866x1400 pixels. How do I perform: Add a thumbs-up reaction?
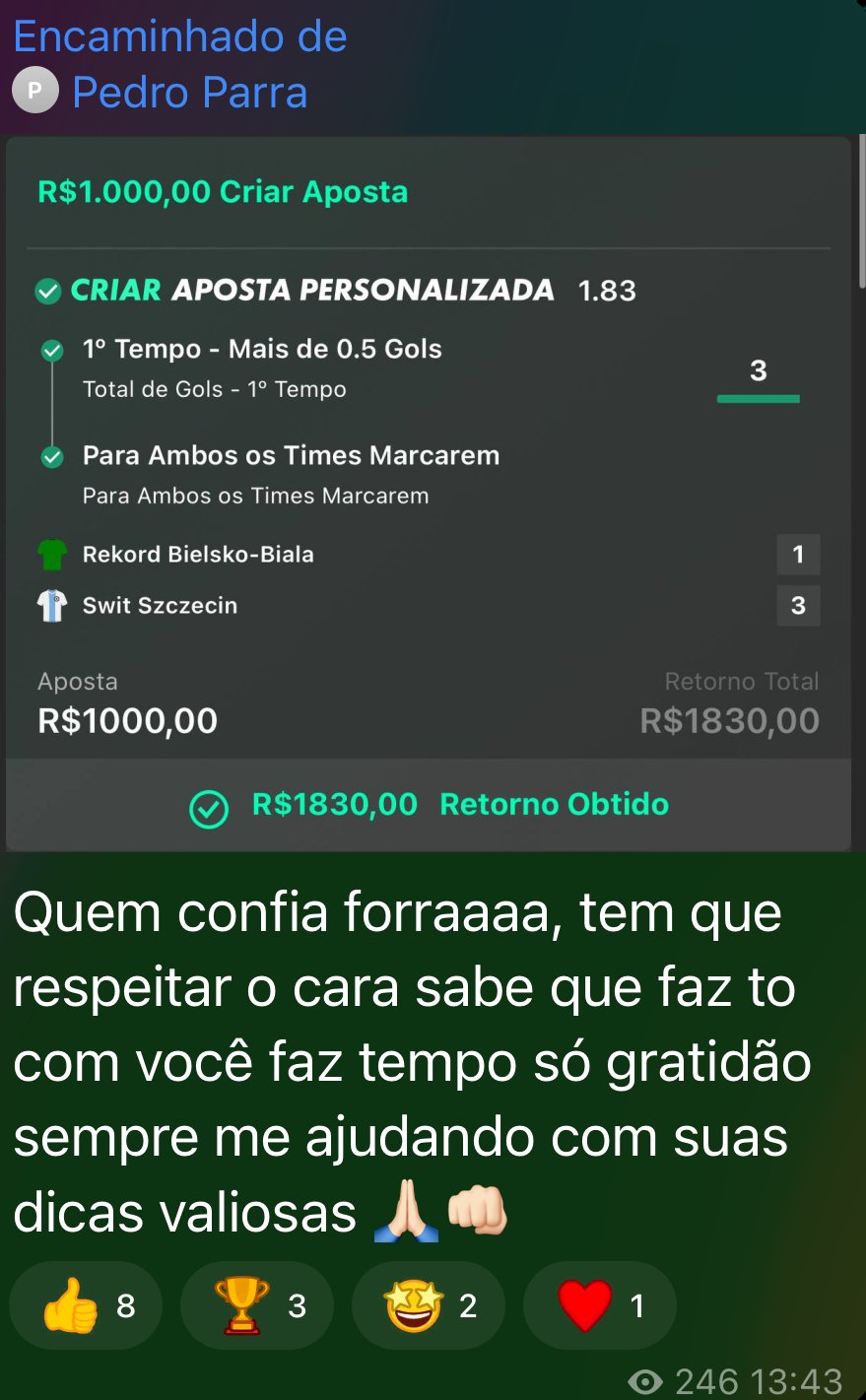pyautogui.click(x=86, y=1305)
